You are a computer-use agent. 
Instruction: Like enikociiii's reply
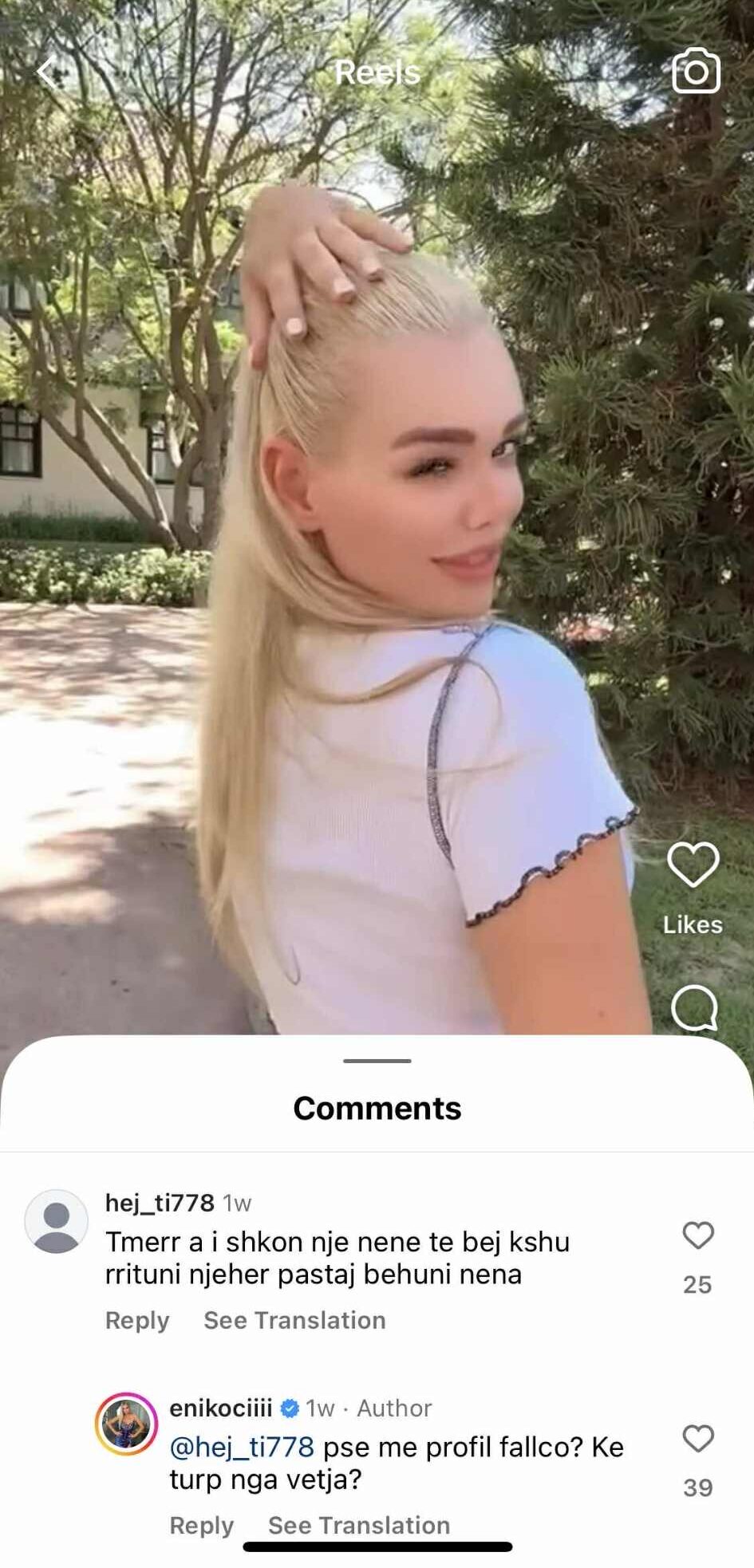point(697,1439)
